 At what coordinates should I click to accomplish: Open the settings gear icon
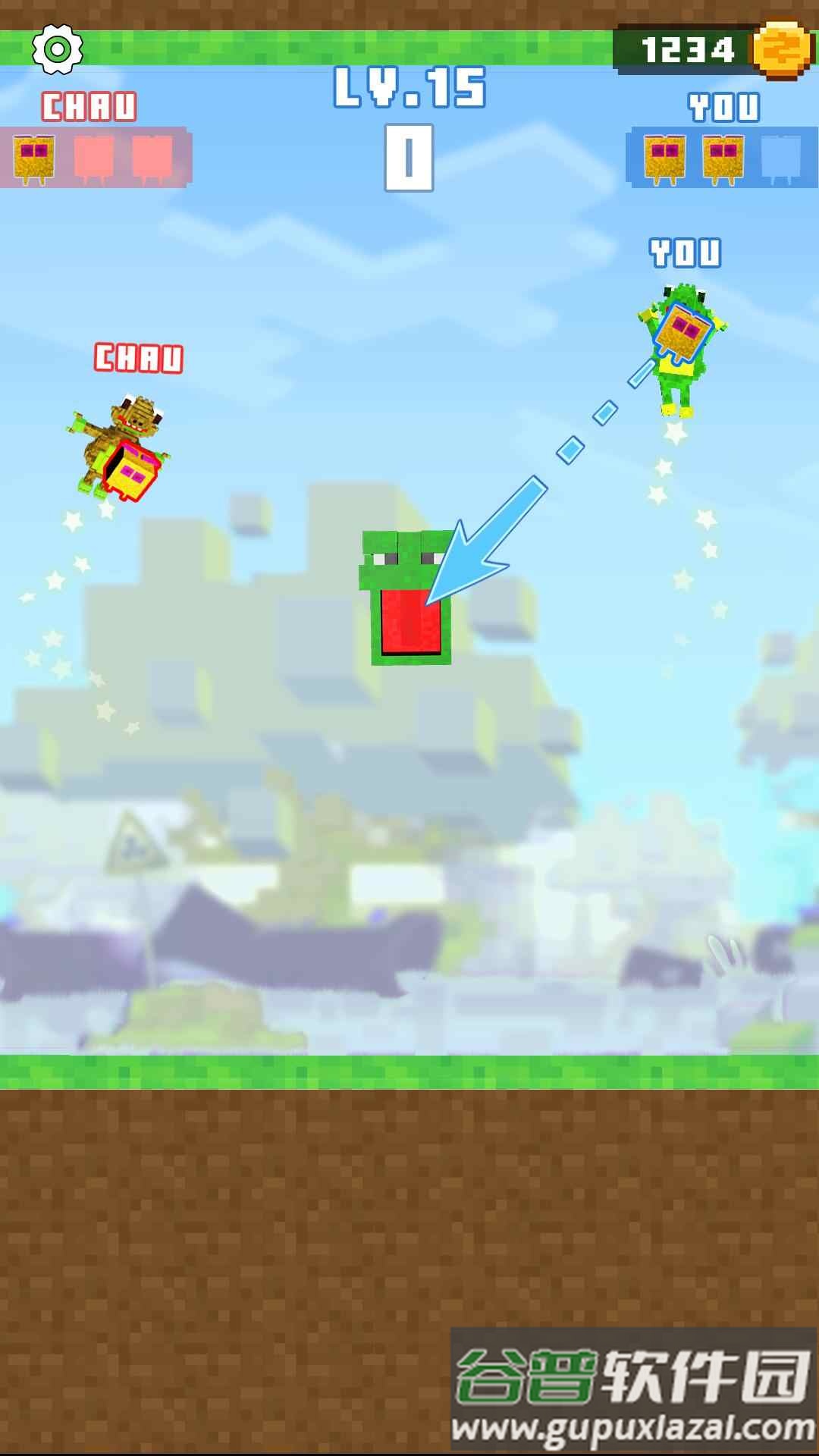point(57,49)
